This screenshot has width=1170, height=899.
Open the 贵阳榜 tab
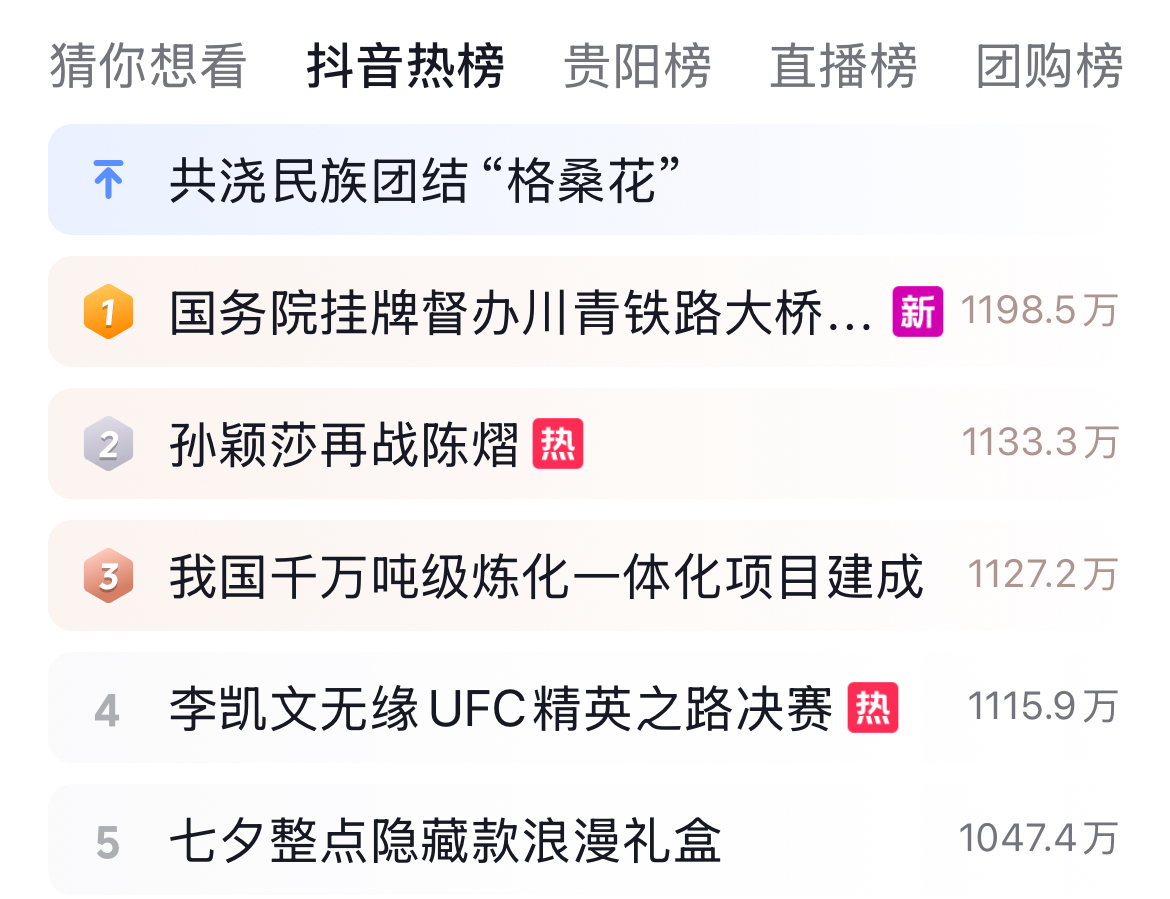[x=637, y=67]
